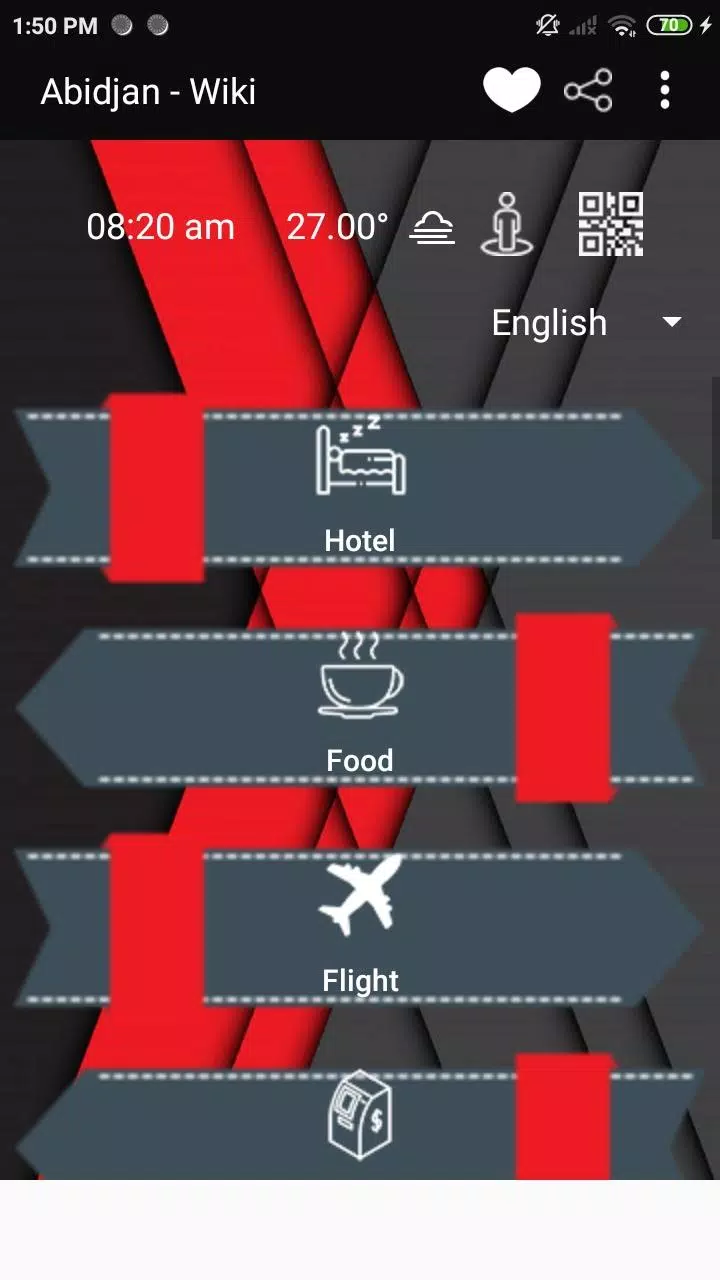The height and width of the screenshot is (1280, 720).
Task: Open the ATM machine section
Action: point(360,1120)
